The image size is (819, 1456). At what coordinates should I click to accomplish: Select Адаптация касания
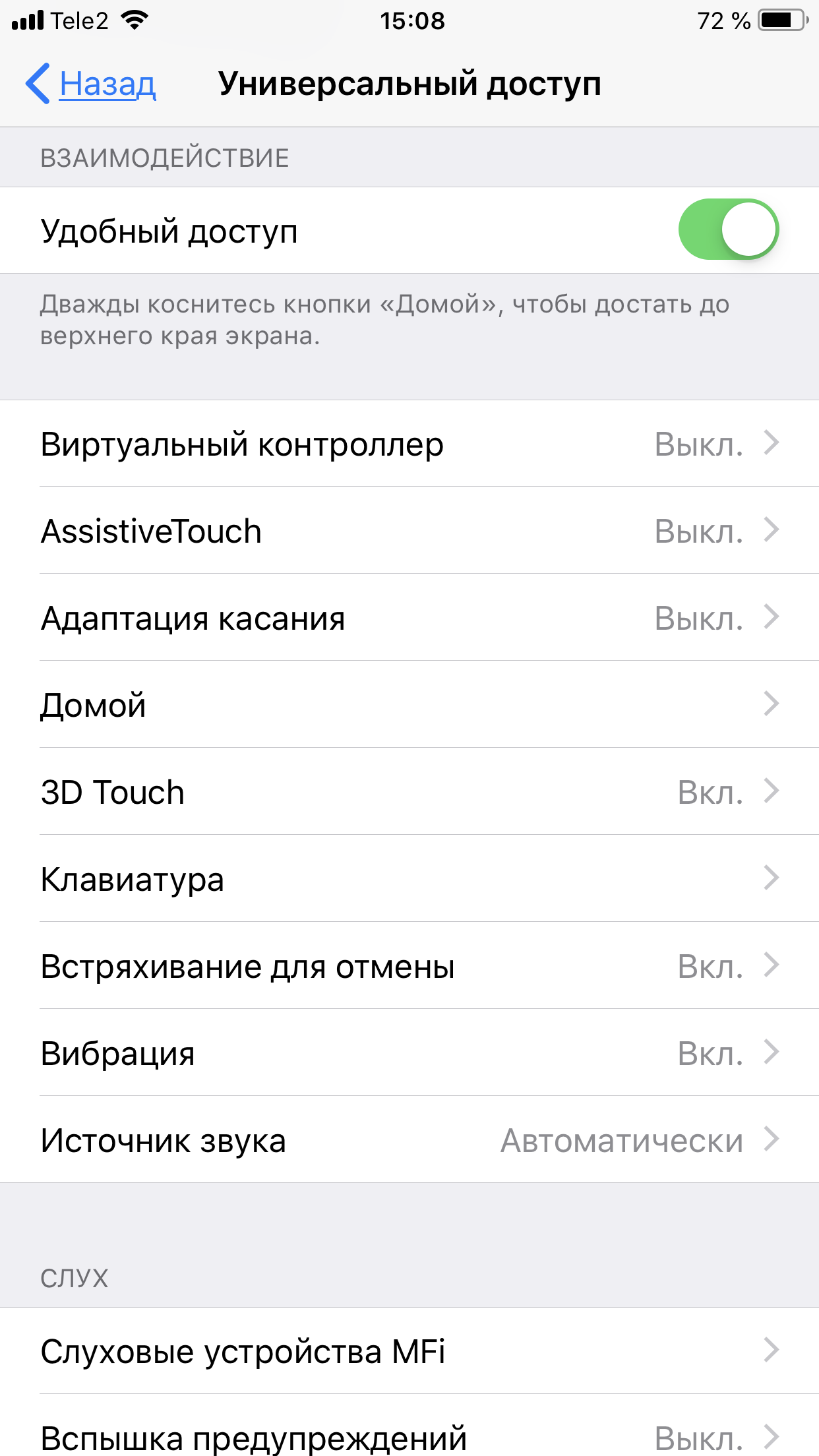[409, 618]
